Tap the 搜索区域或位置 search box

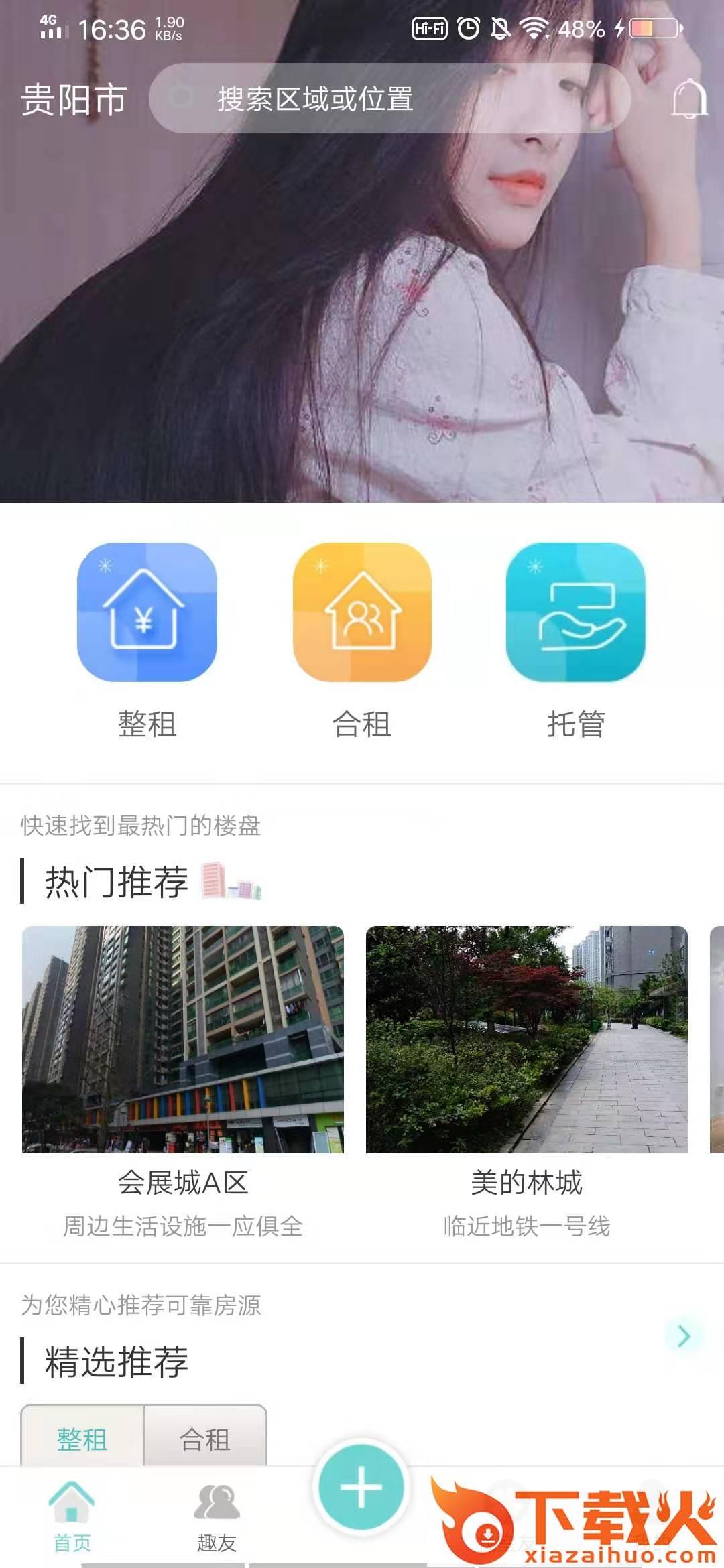389,99
